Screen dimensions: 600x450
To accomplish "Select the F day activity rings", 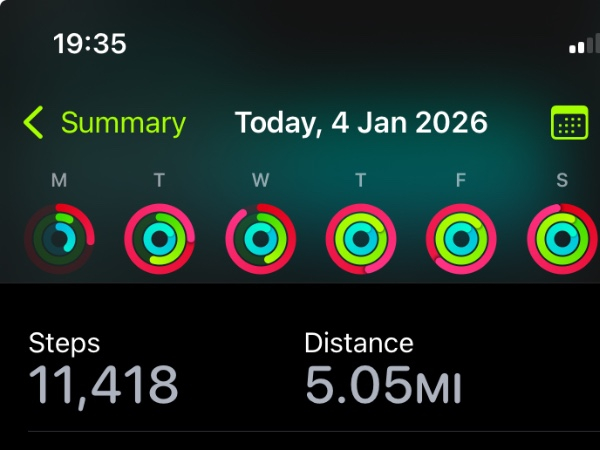I will [x=461, y=239].
